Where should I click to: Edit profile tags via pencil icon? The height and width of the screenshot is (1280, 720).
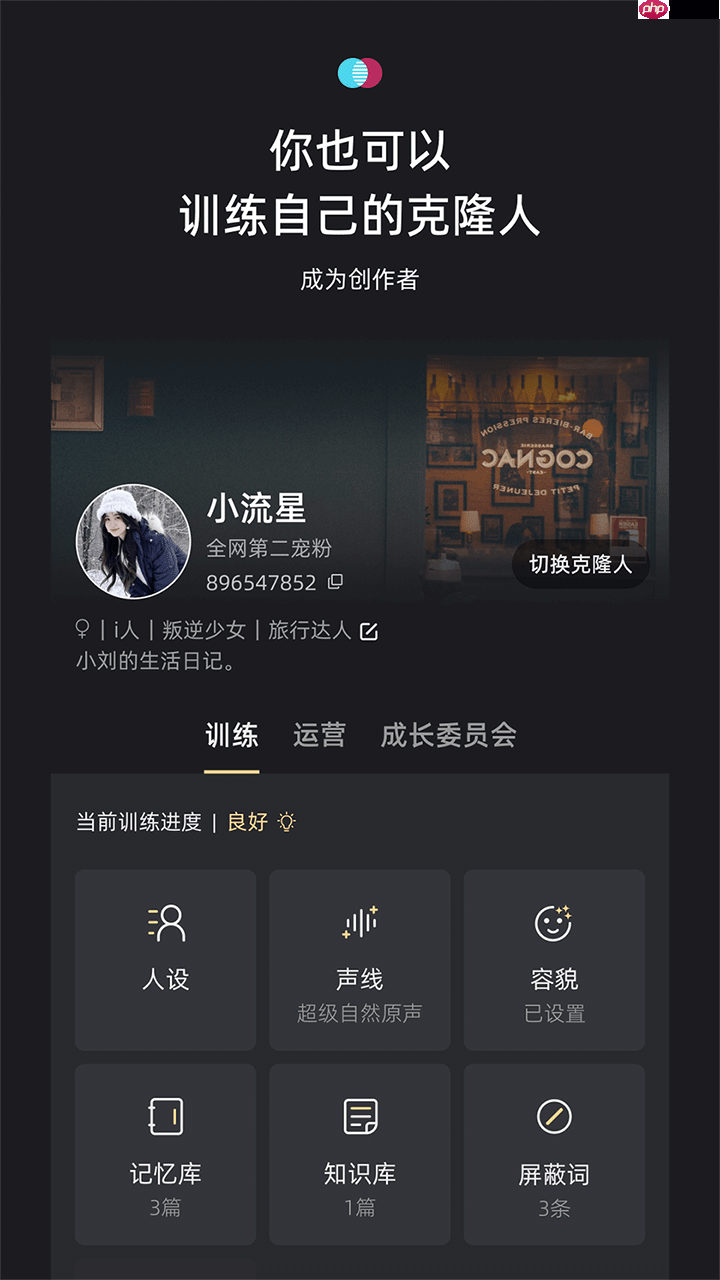pyautogui.click(x=371, y=630)
